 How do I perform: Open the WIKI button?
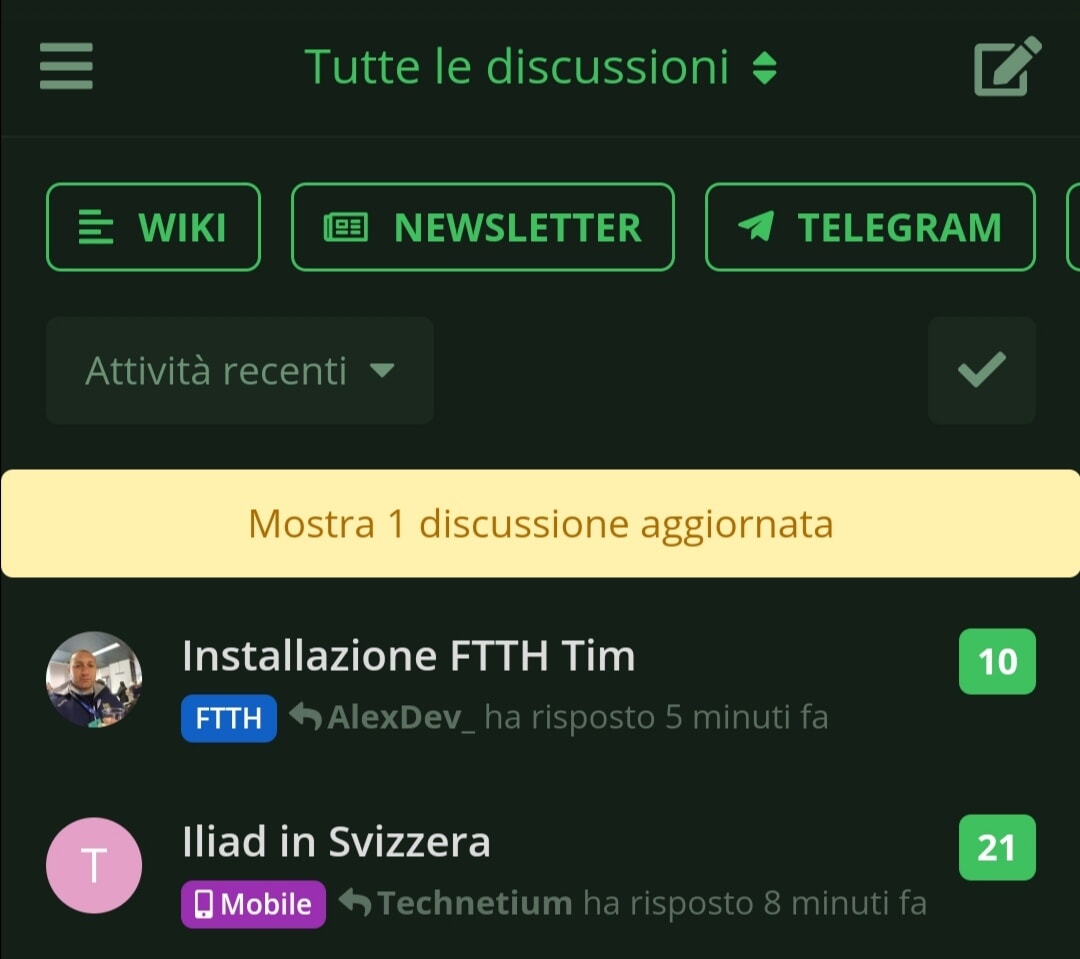[153, 227]
